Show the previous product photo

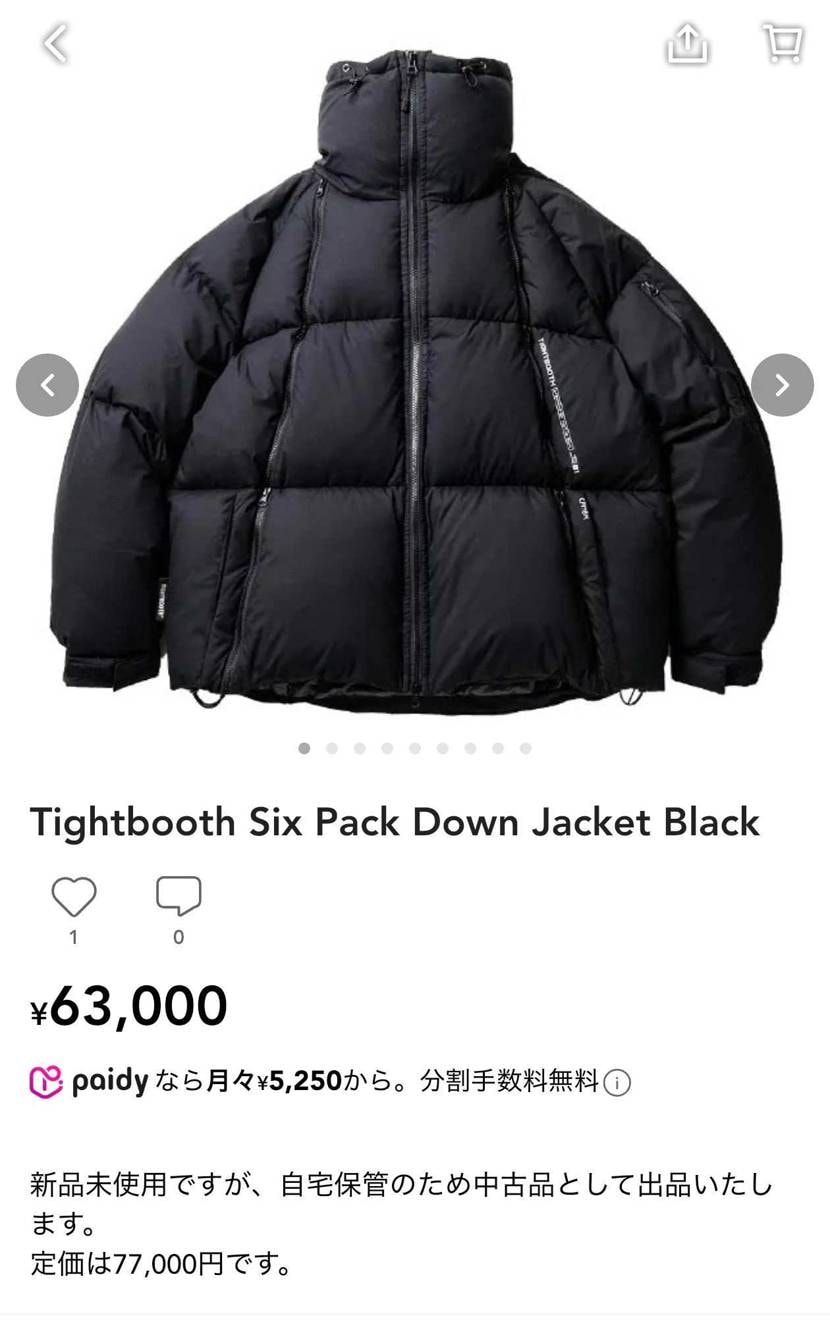click(47, 385)
